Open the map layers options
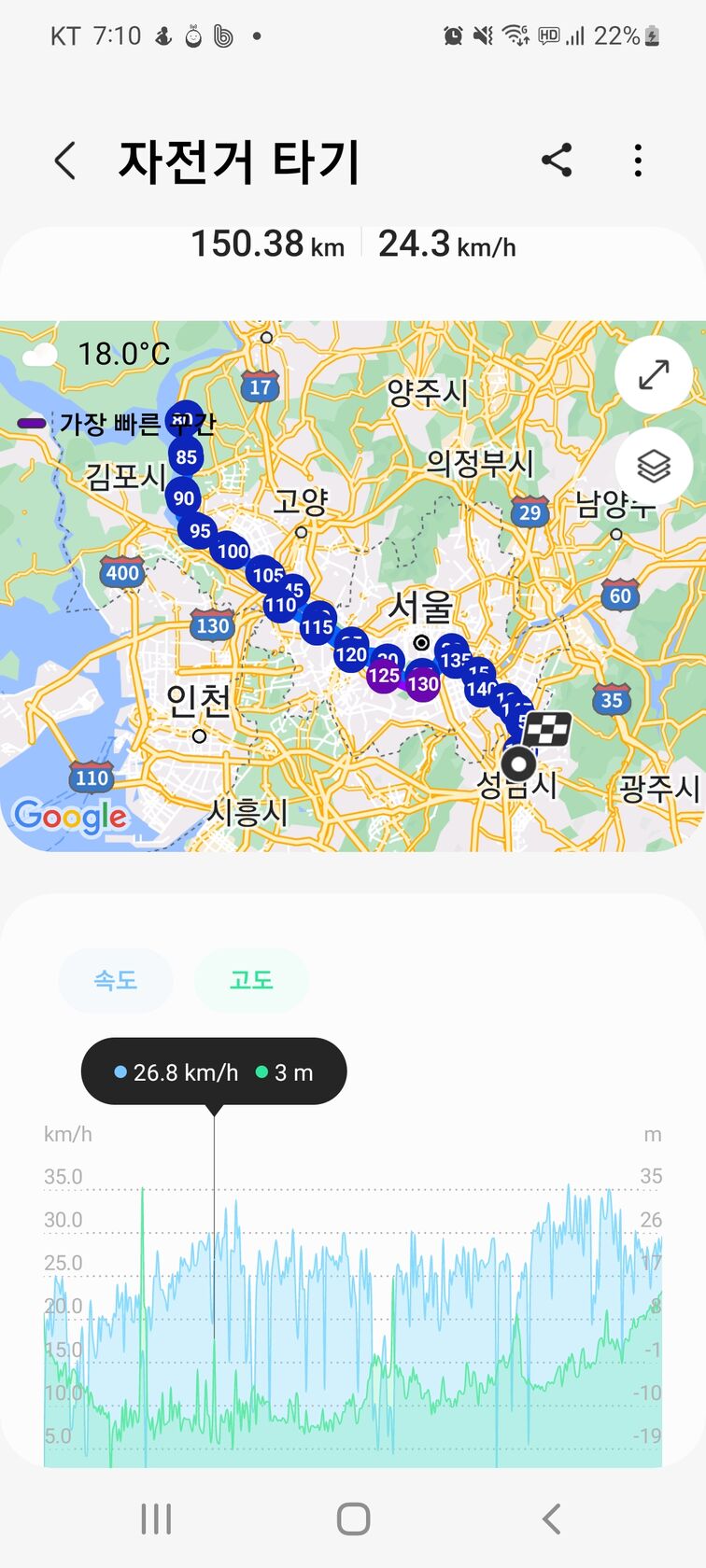 [654, 465]
